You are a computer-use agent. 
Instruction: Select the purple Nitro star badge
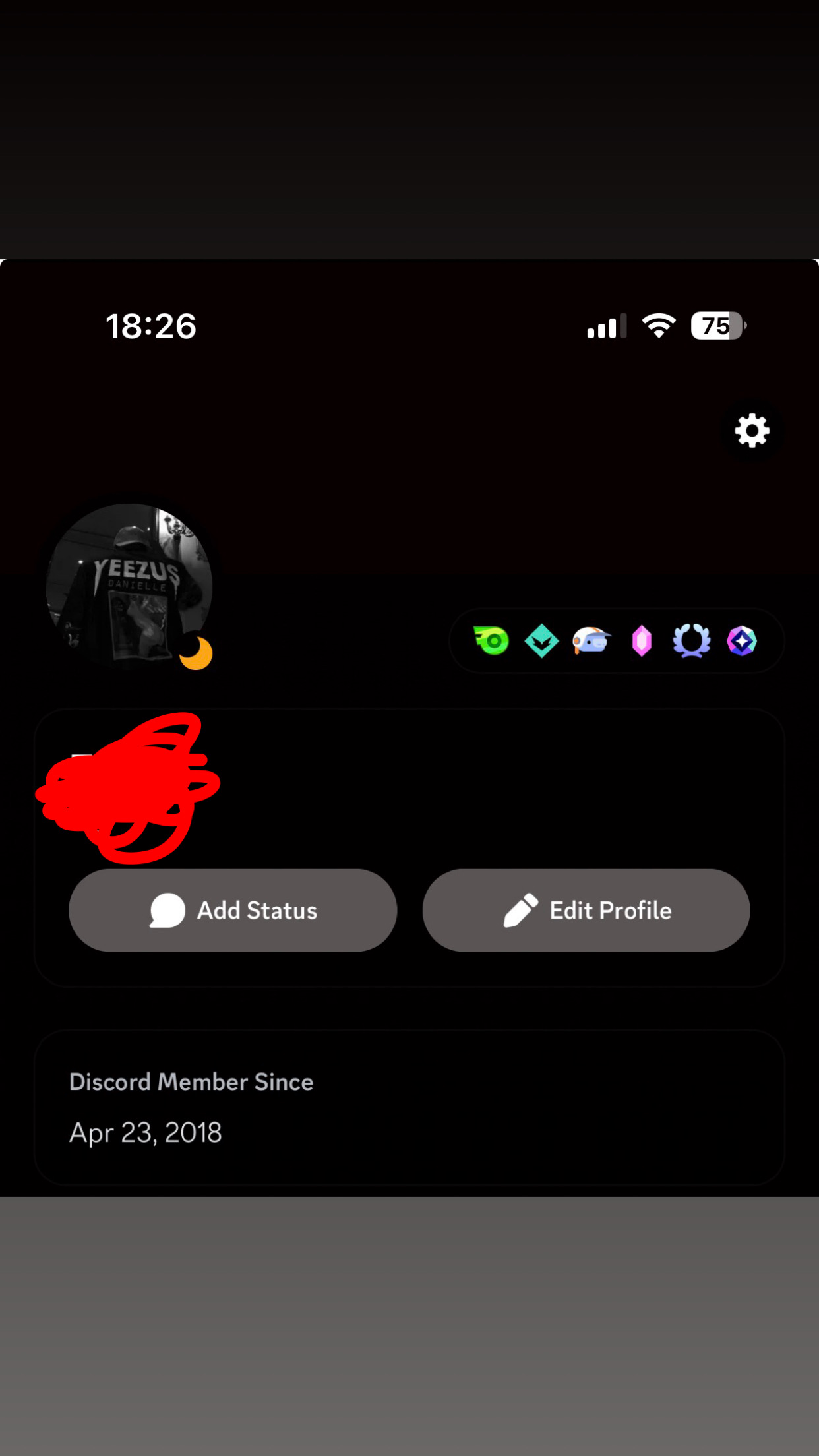tap(741, 641)
